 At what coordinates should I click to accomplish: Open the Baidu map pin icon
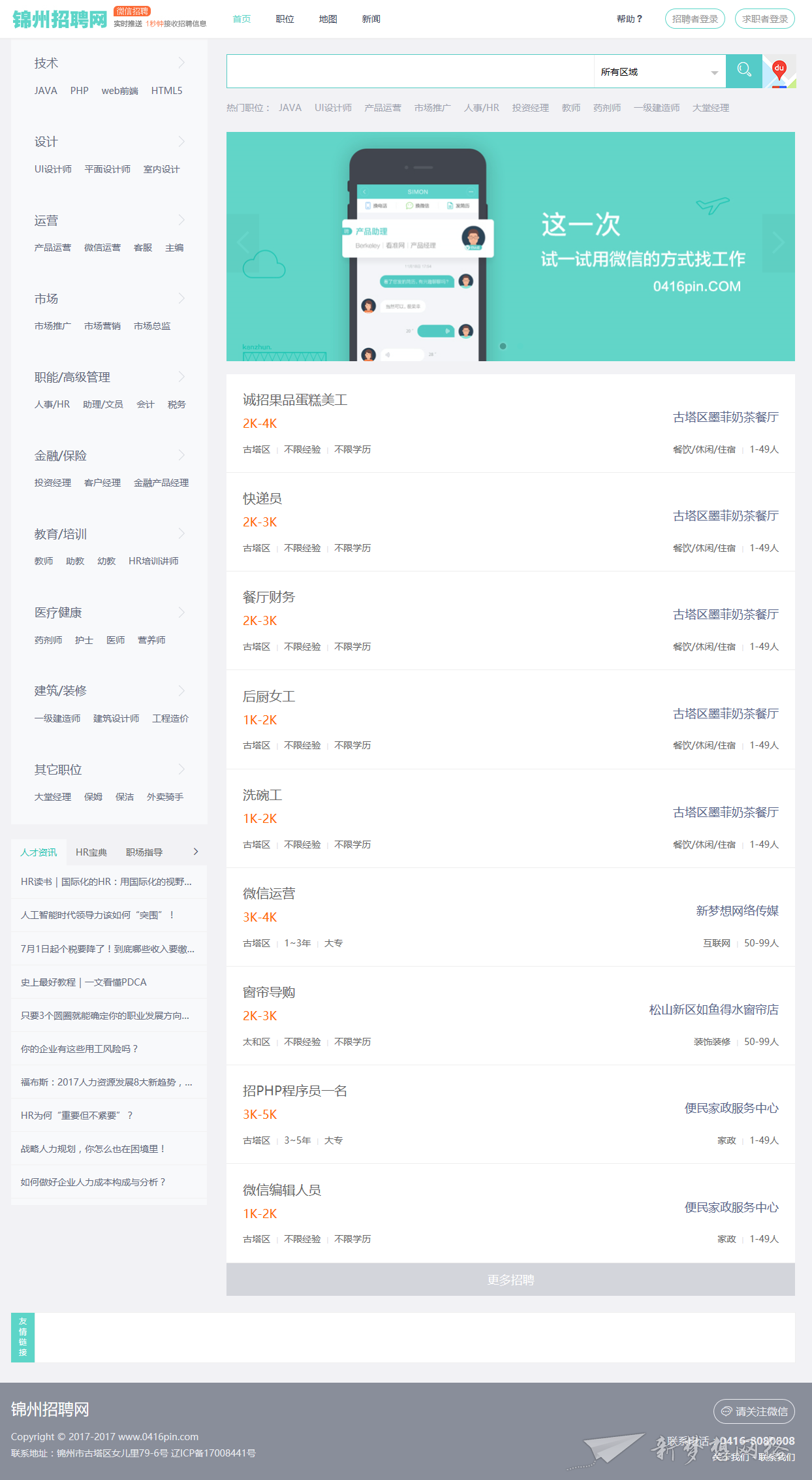(x=779, y=71)
